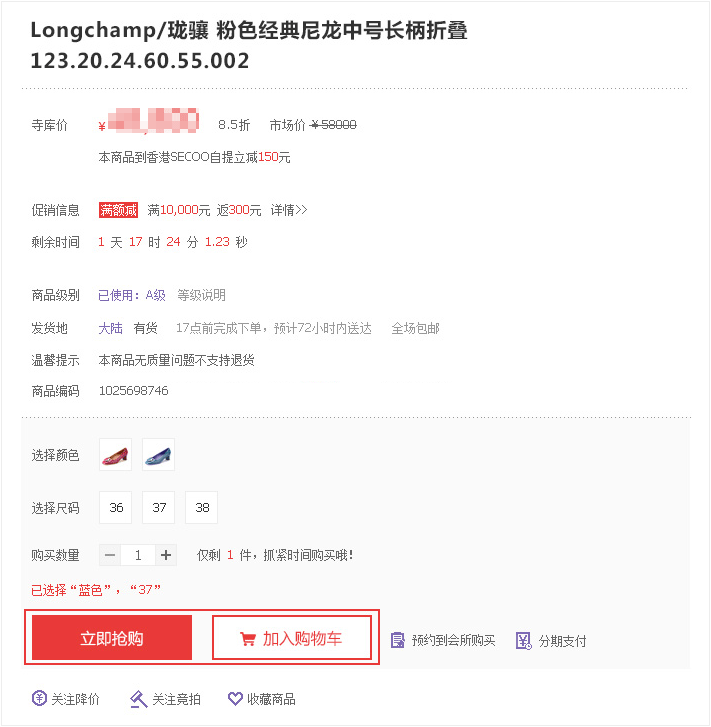Open 分期支付 installment payment
Screen dimensions: 711x727
[x=551, y=640]
